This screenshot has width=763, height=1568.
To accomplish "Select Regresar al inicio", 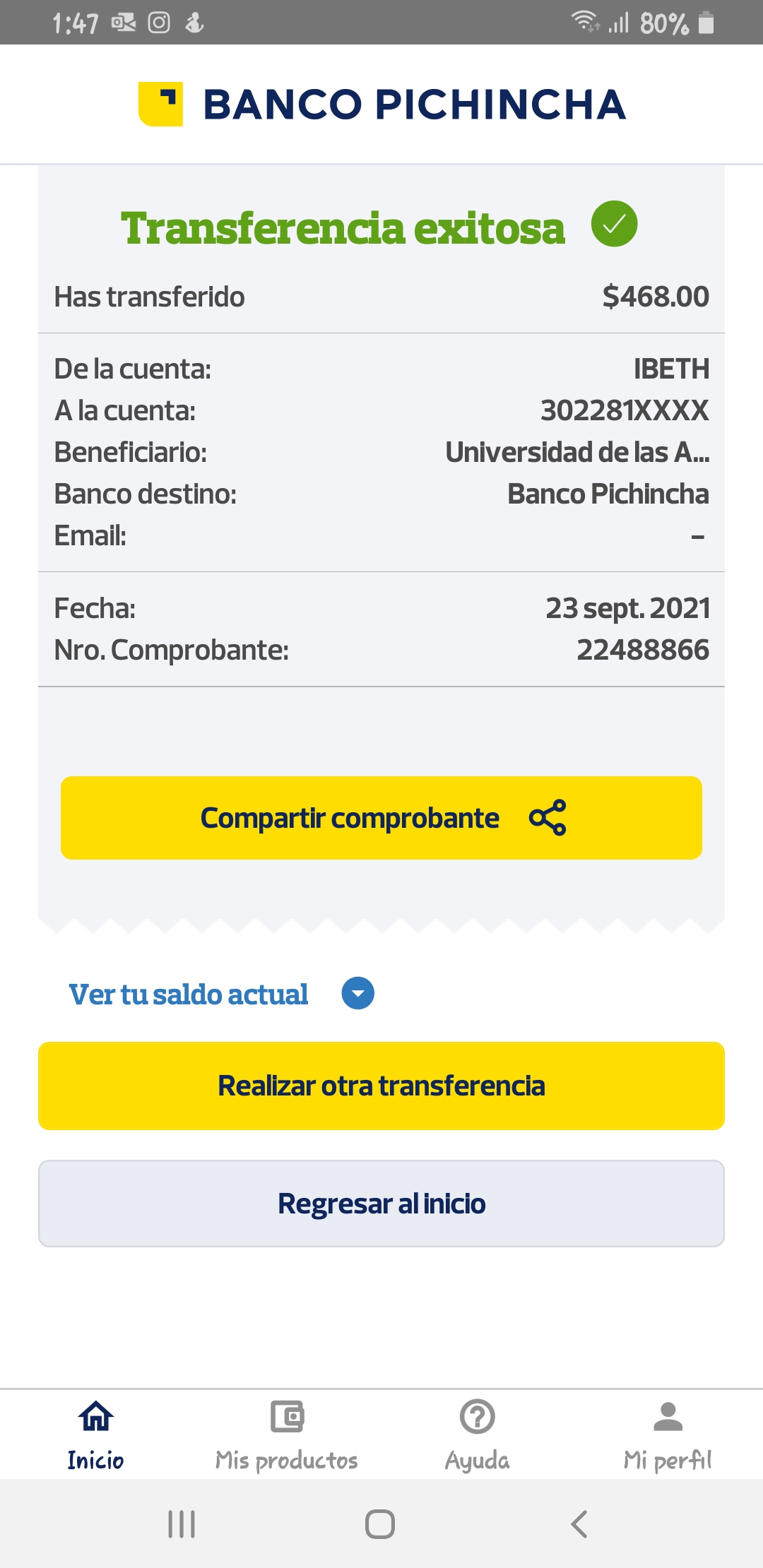I will (x=381, y=1204).
